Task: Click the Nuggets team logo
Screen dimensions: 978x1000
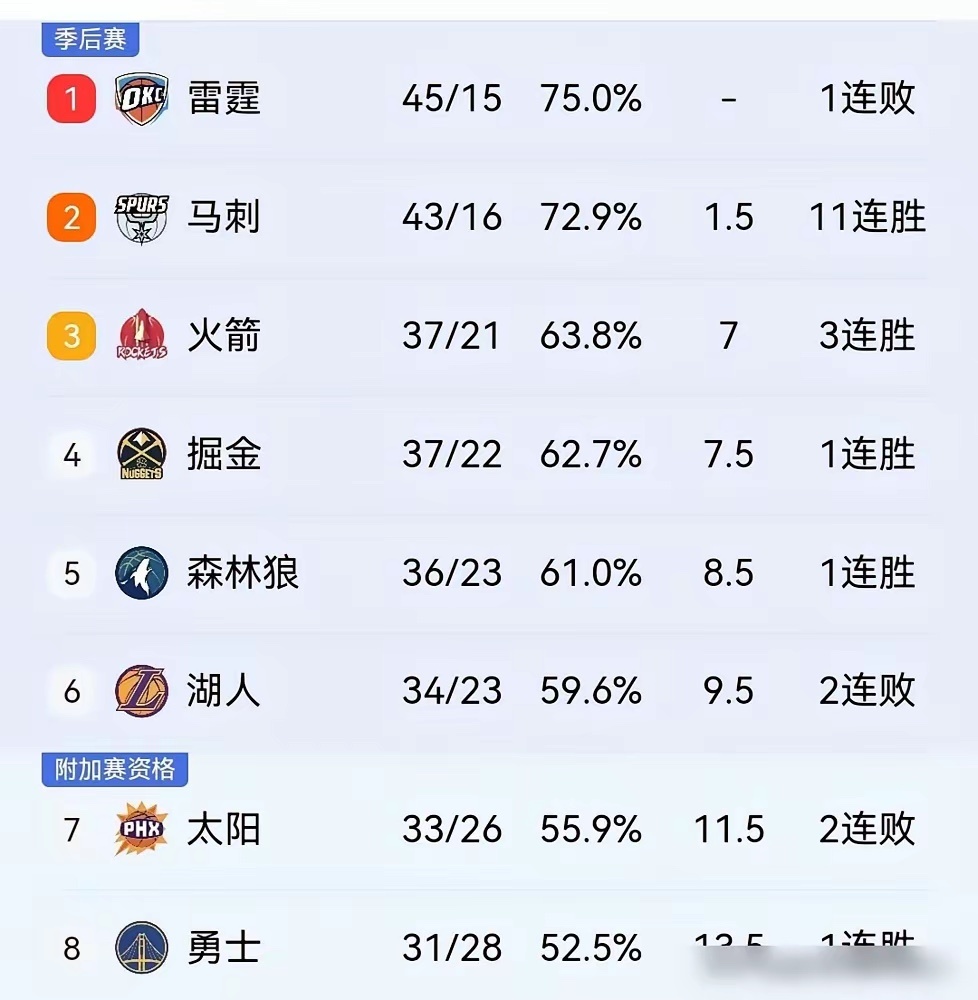Action: [x=141, y=454]
